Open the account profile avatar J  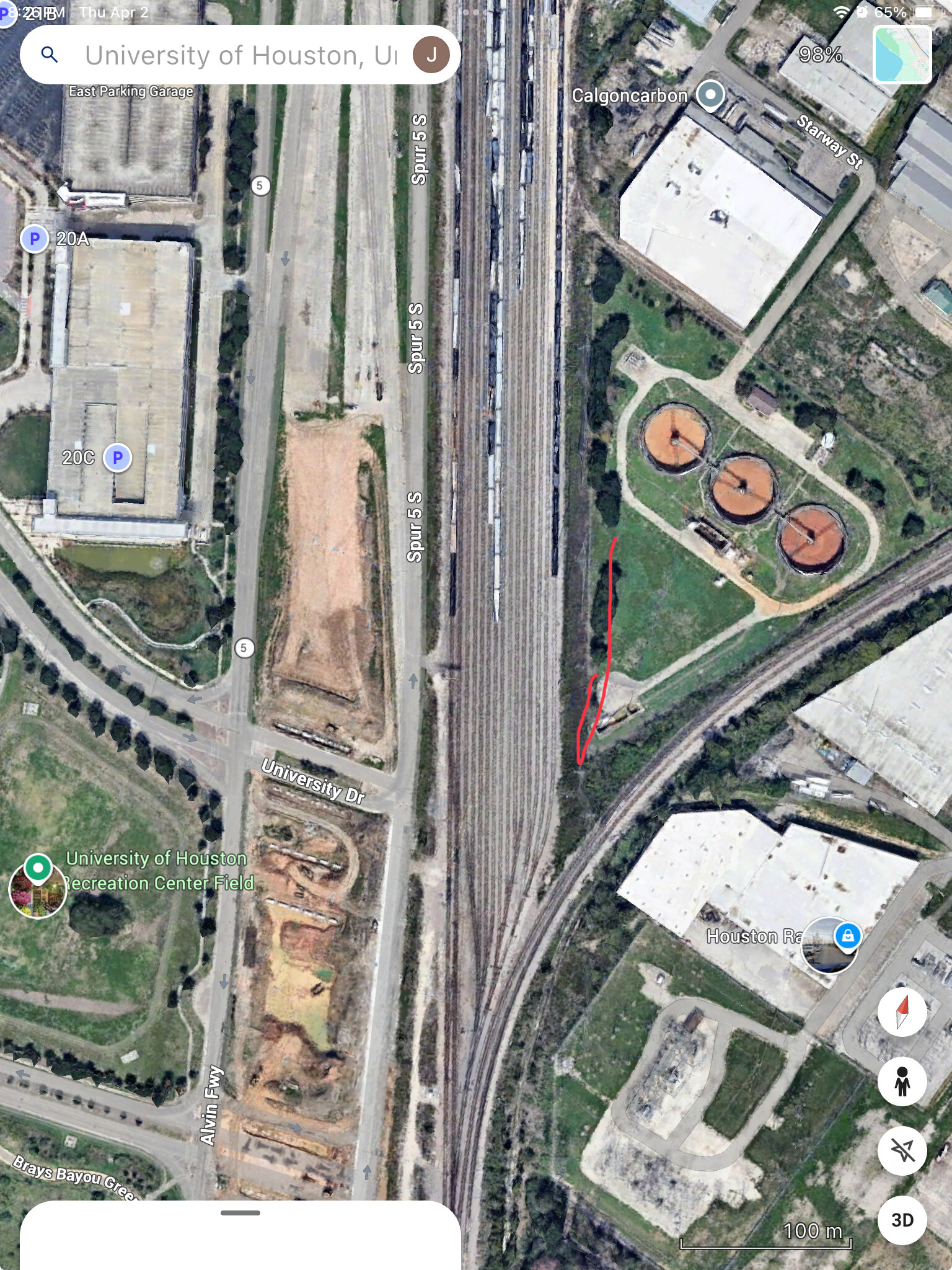[431, 55]
